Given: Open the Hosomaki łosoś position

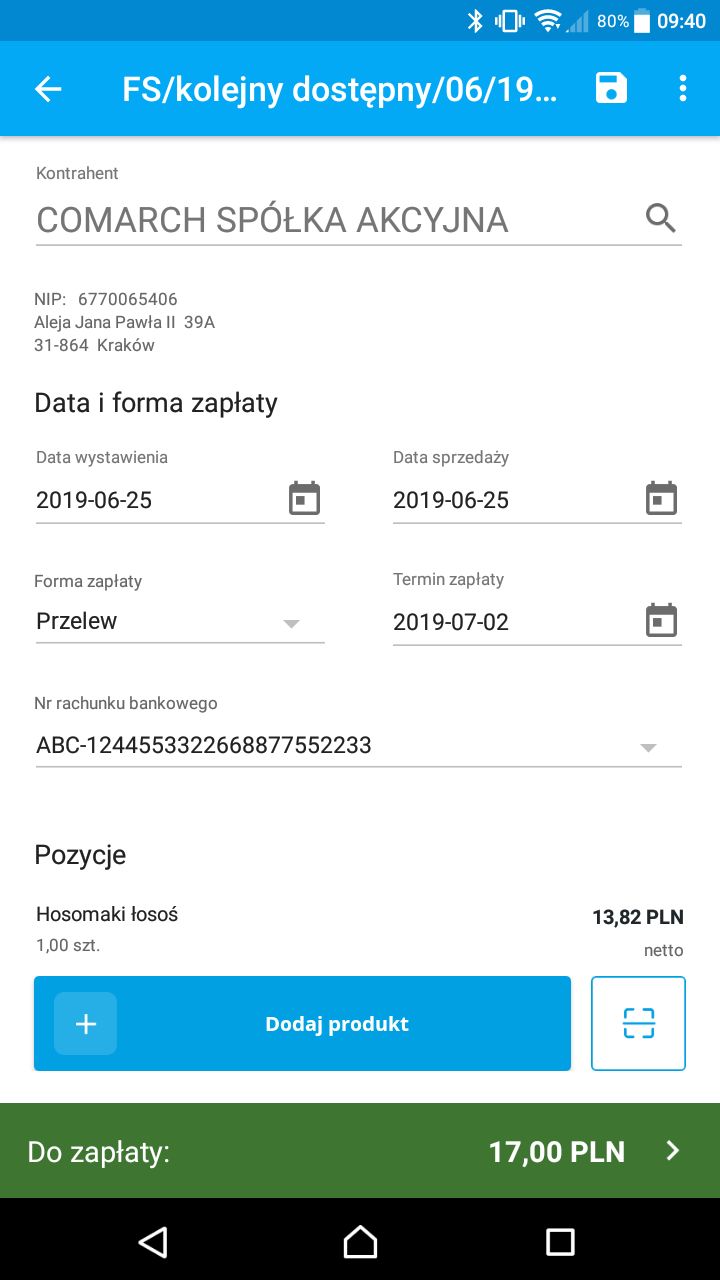Looking at the screenshot, I should click(360, 930).
